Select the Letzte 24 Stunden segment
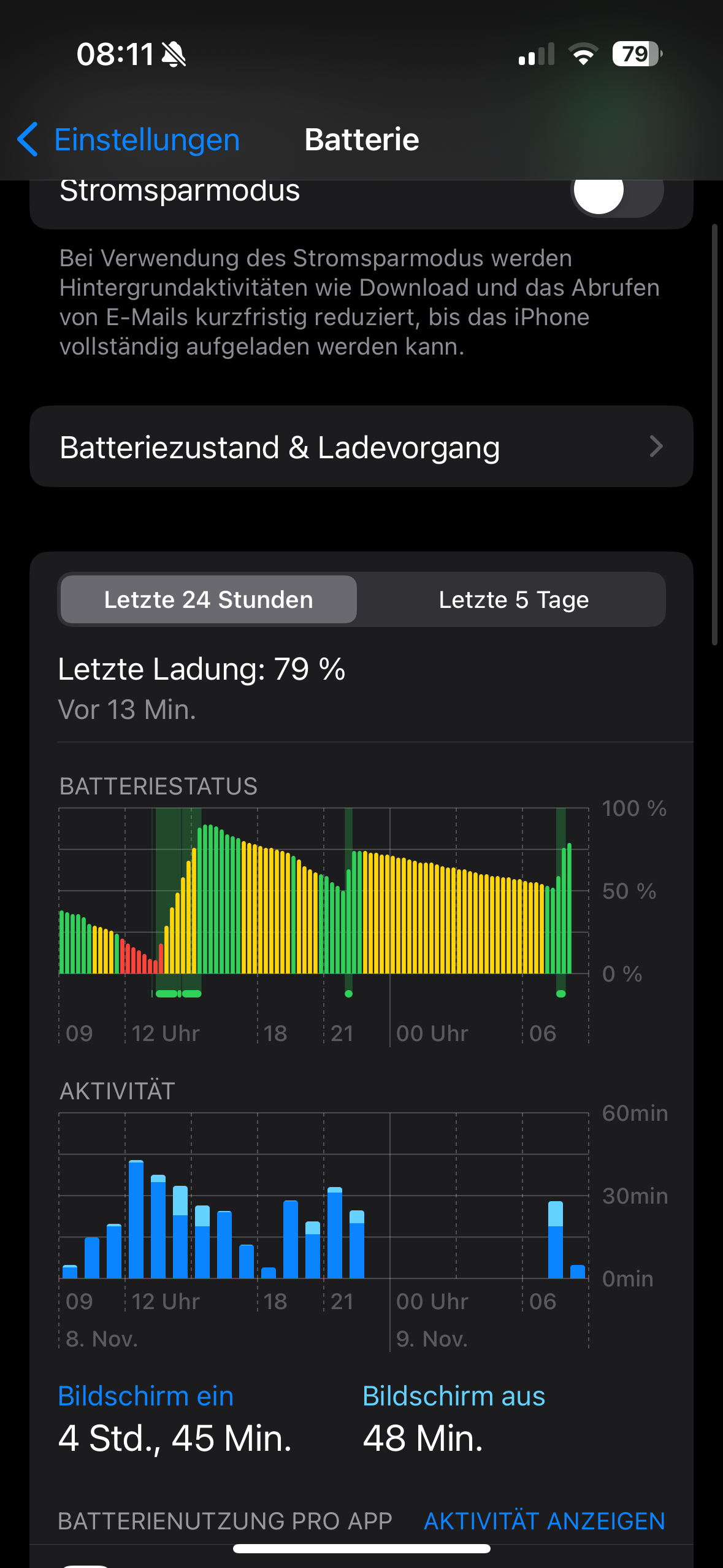This screenshot has width=723, height=1568. tap(208, 600)
